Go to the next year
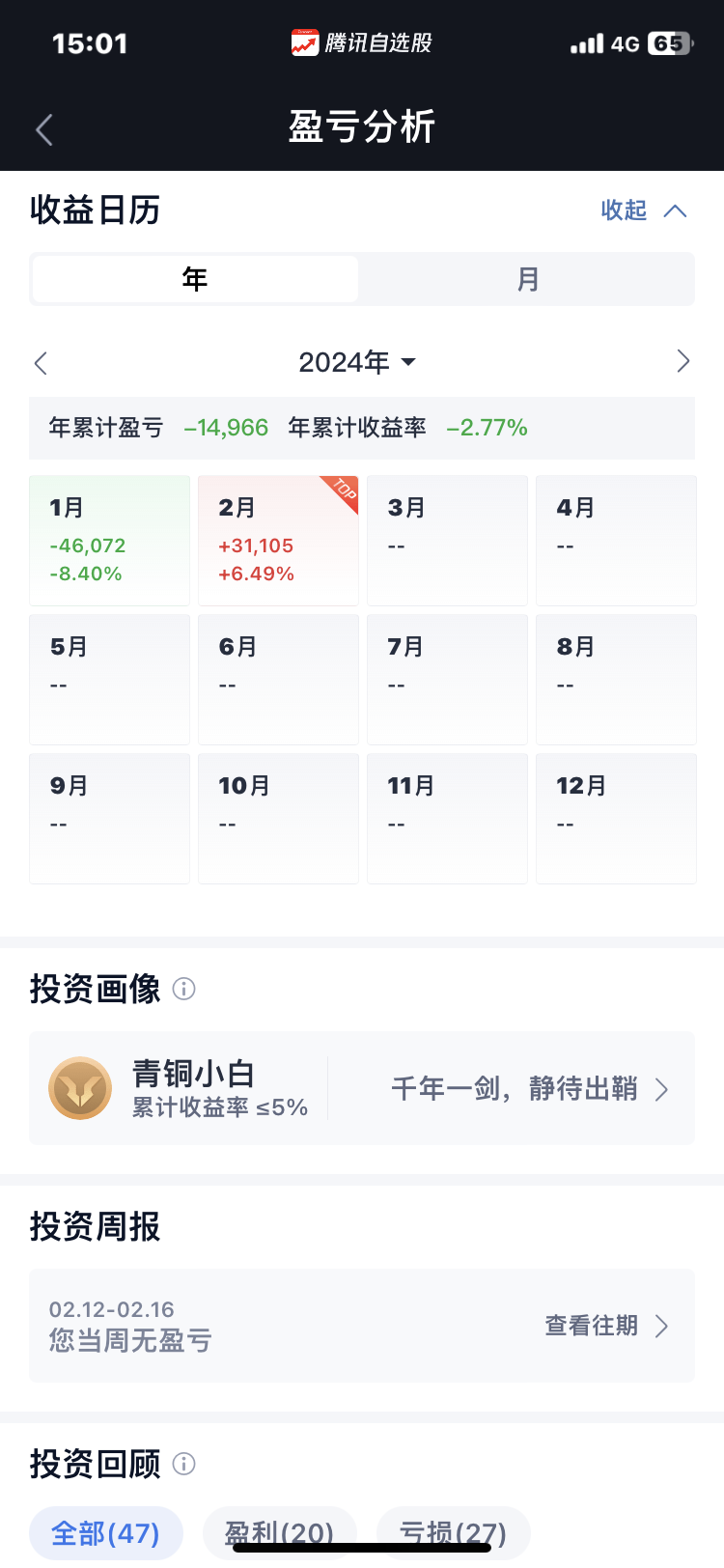The height and width of the screenshot is (1568, 724). coord(683,362)
